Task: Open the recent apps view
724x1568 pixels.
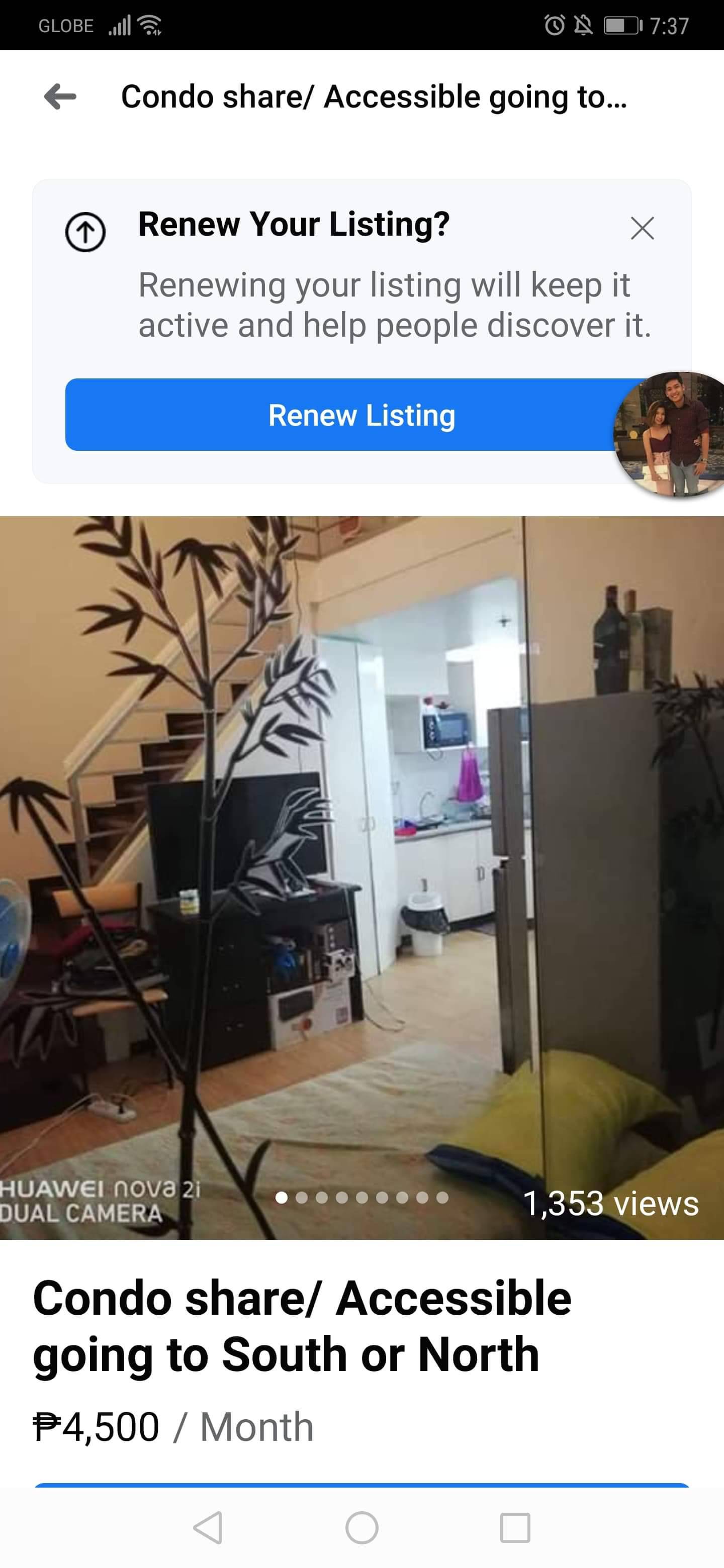Action: 514,1528
